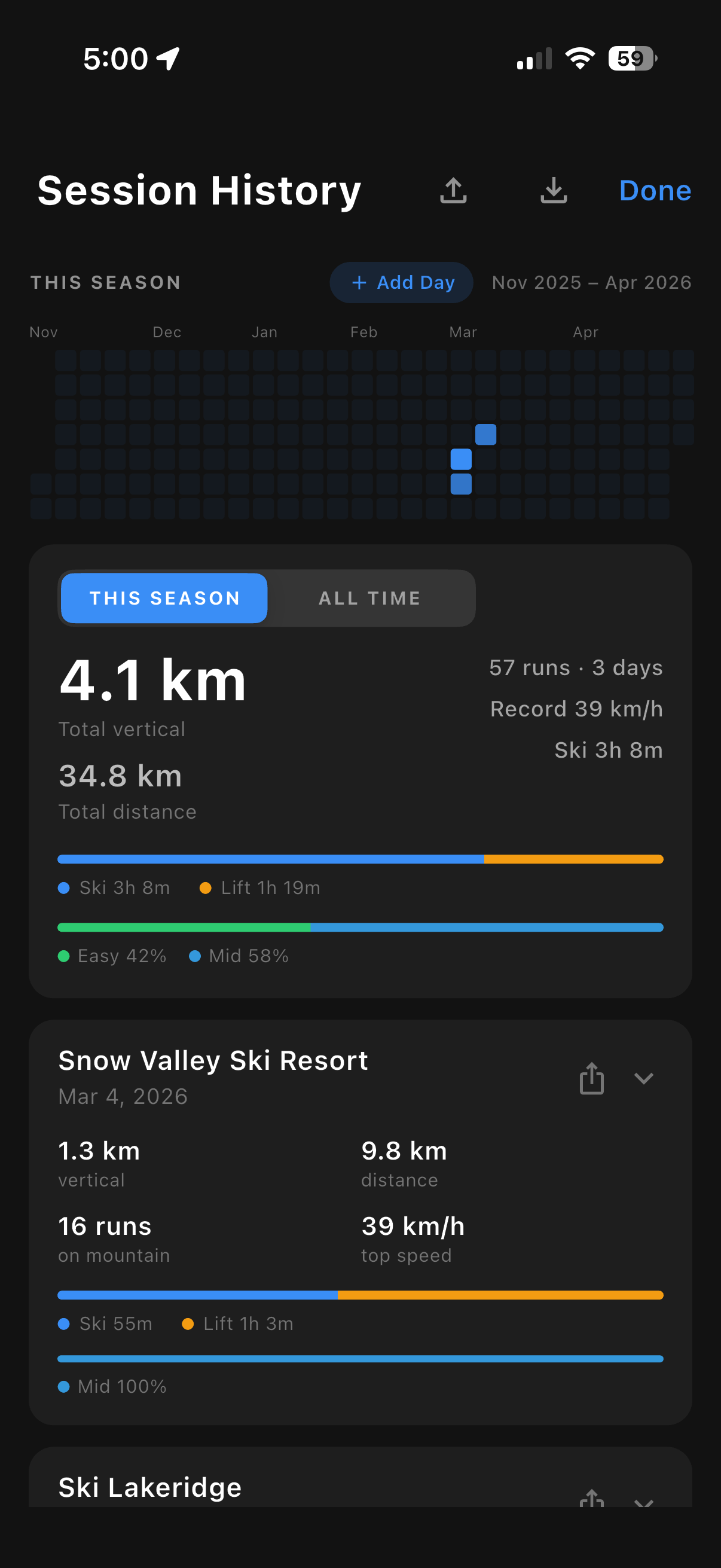Tap the Snow Valley Ski Resort card title
The image size is (721, 1568).
(x=212, y=1060)
